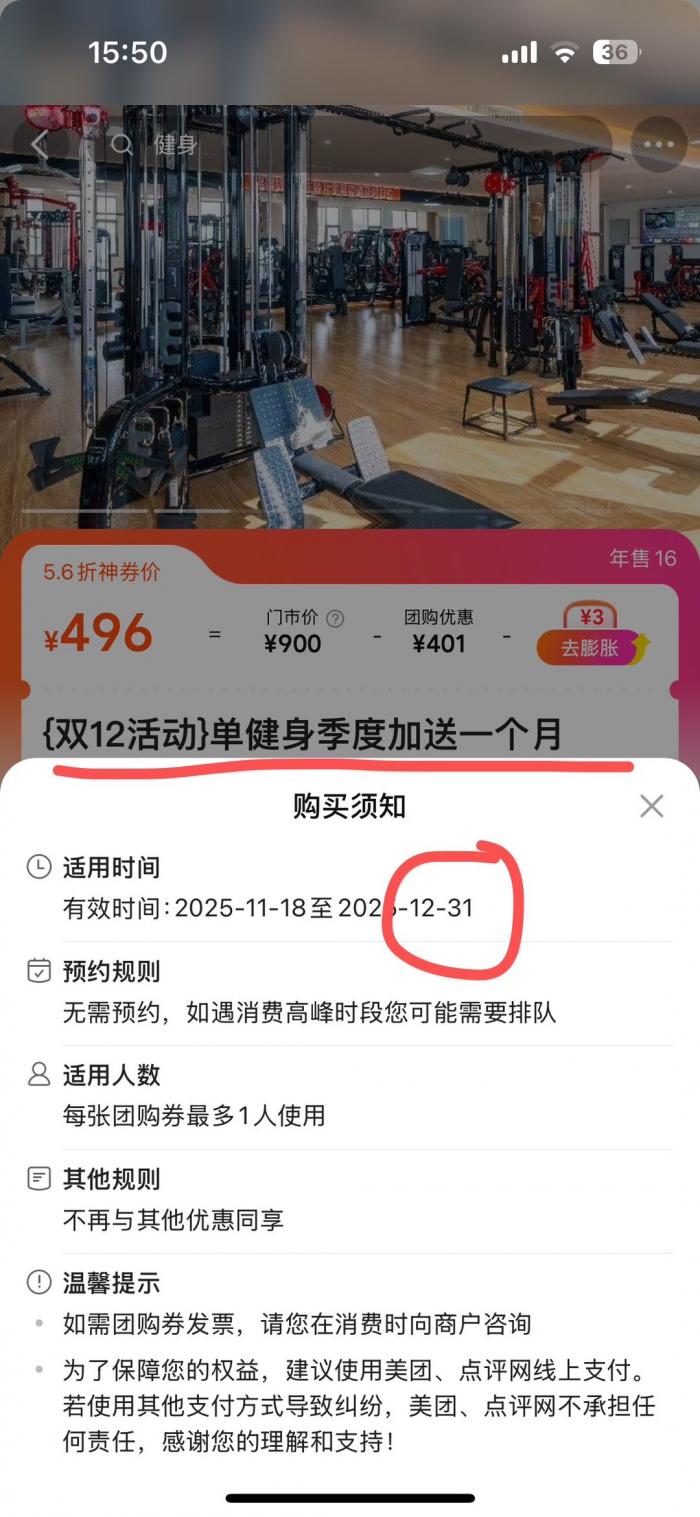Image resolution: width=700 pixels, height=1517 pixels.
Task: Tap the 去膨胀 coupon button
Action: pos(592,647)
